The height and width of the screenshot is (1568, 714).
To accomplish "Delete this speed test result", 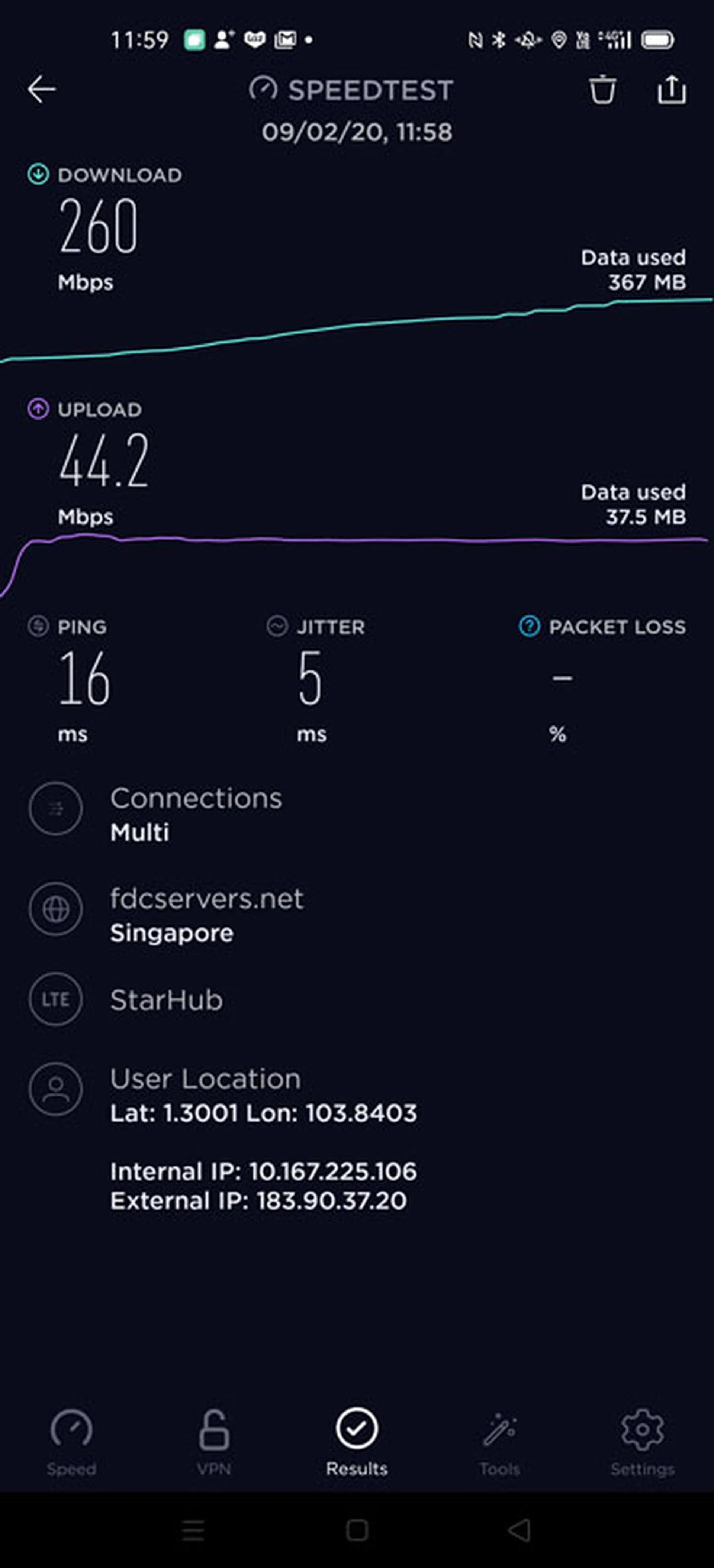I will [602, 90].
